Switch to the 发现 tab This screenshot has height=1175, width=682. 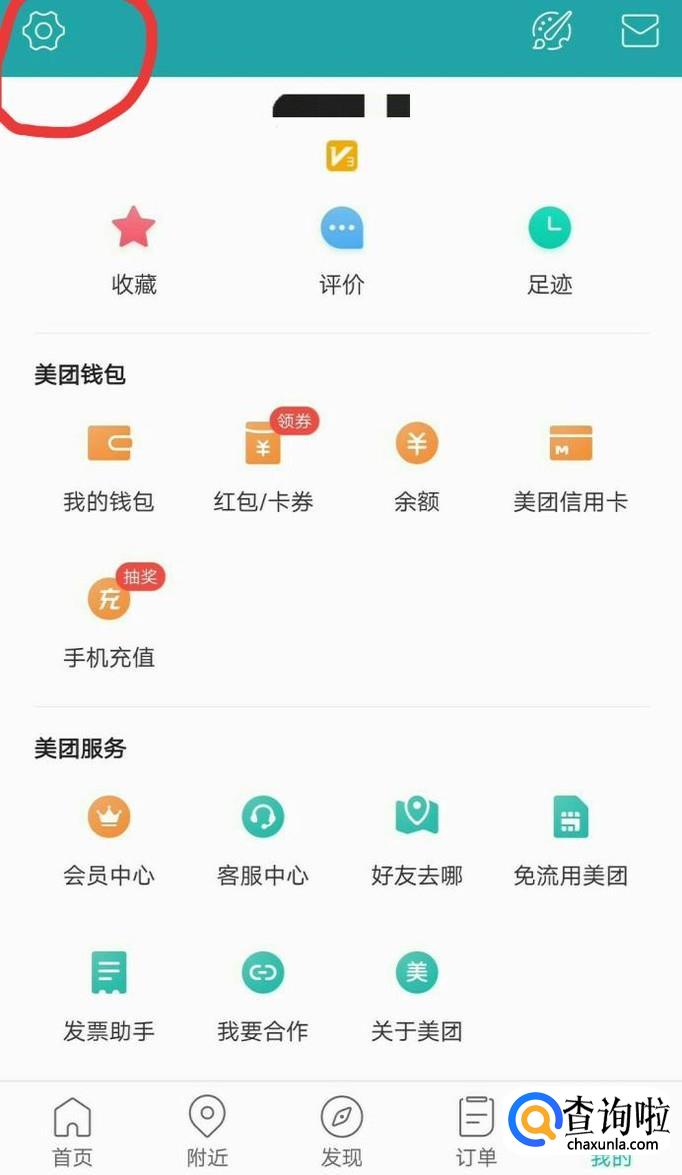coord(341,1132)
